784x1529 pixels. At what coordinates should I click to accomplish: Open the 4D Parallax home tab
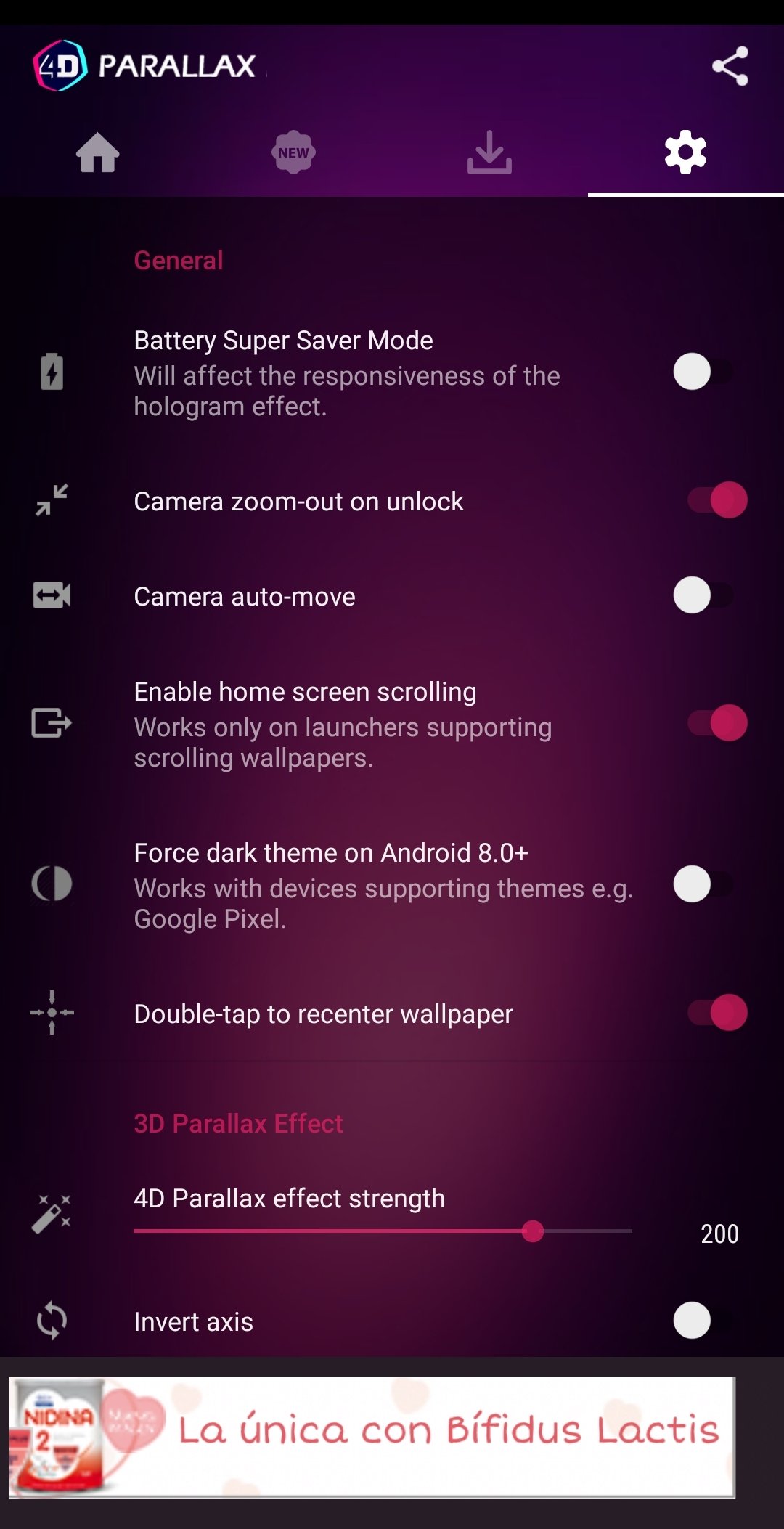point(98,153)
